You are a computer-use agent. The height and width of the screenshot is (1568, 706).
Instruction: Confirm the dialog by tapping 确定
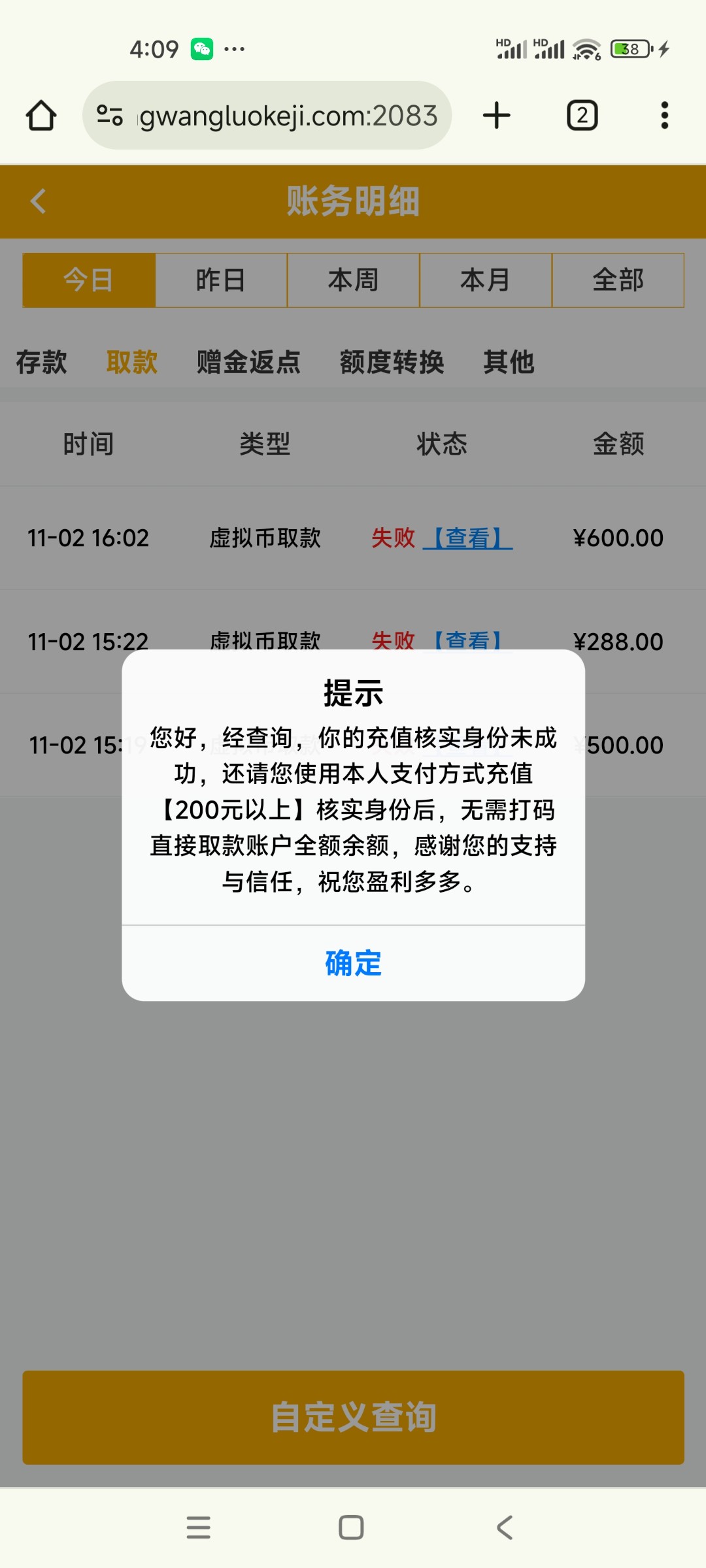pos(351,963)
